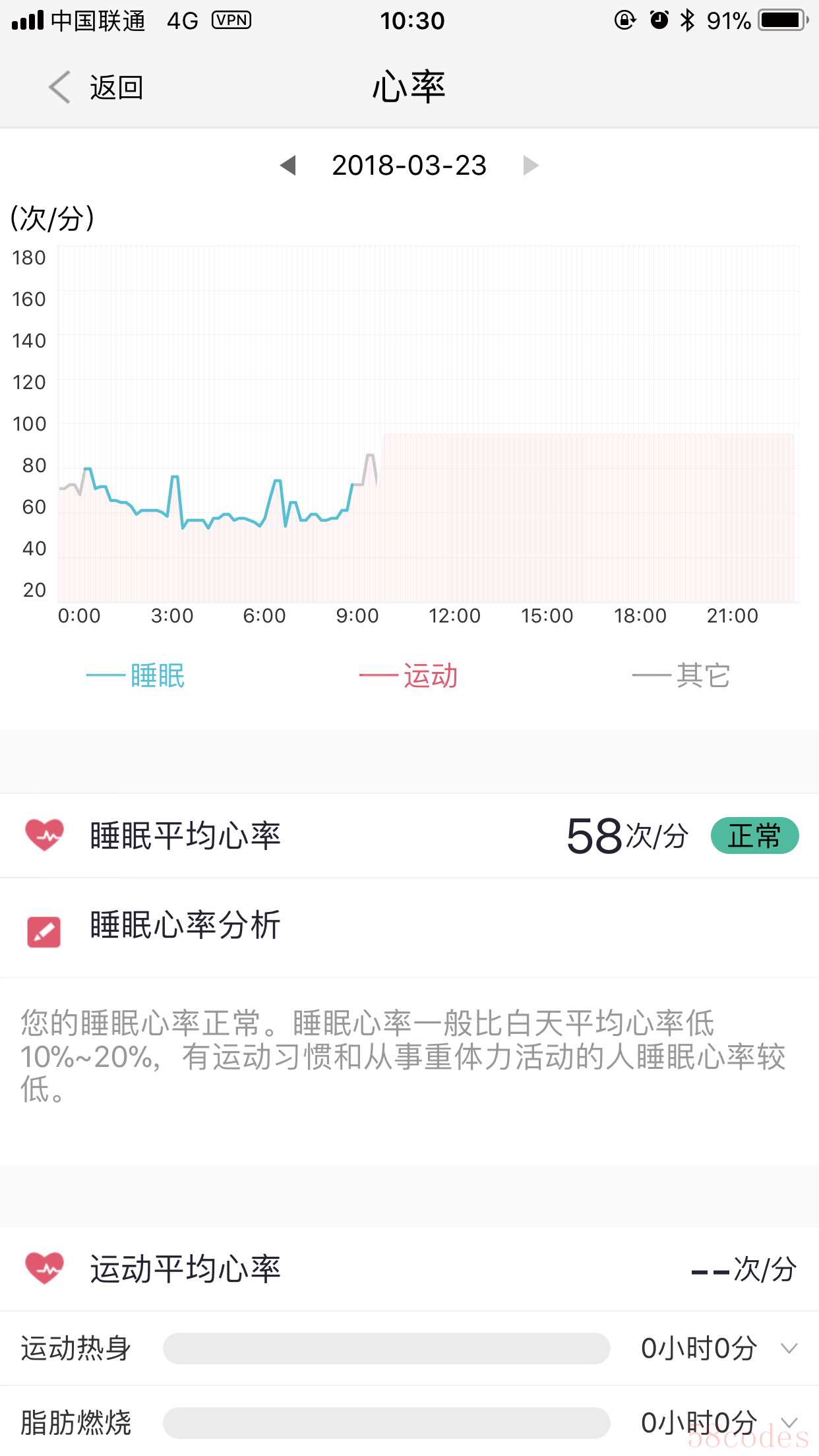The image size is (819, 1456).
Task: Expand the 运动热身 row chevron
Action: coord(789,1348)
